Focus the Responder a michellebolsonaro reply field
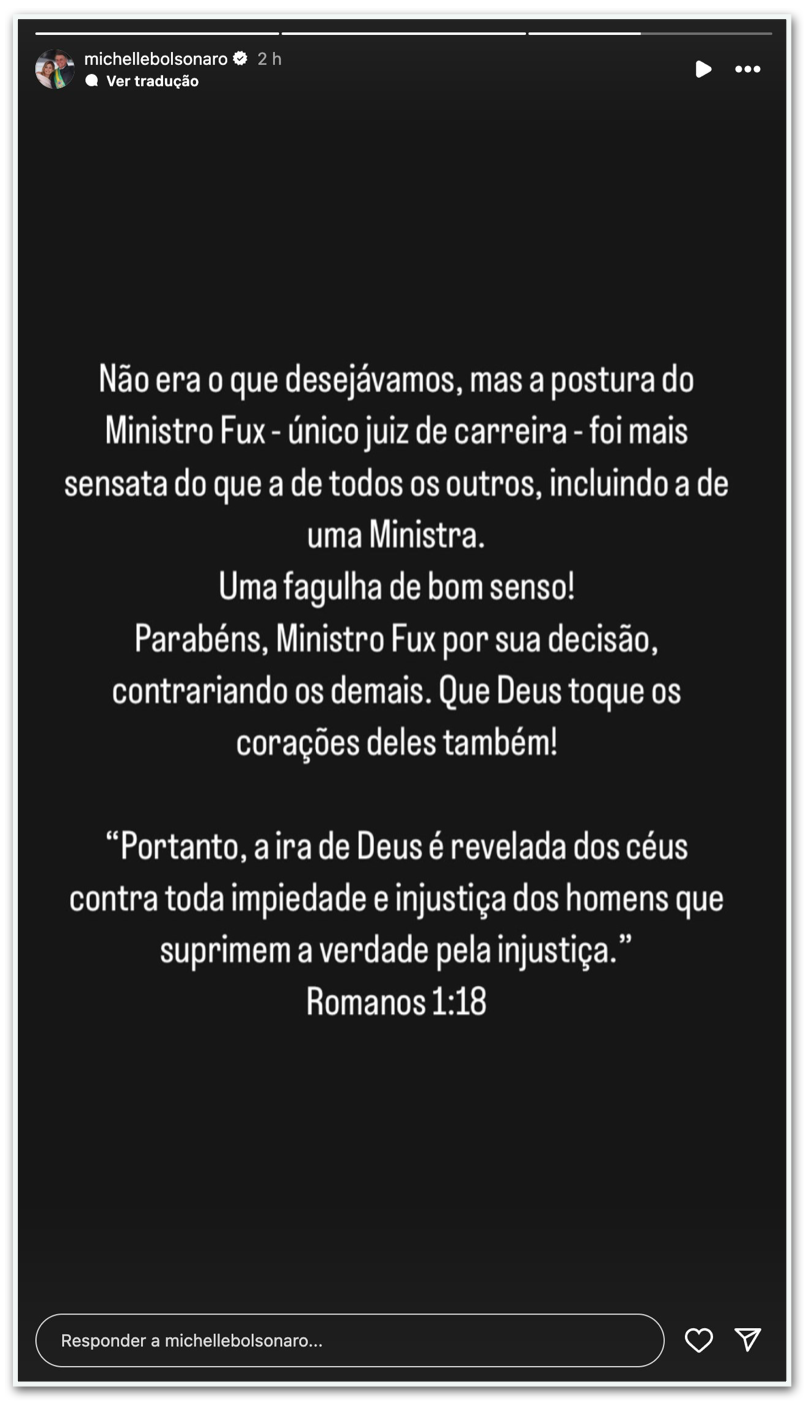This screenshot has height=1402, width=804. [349, 1340]
